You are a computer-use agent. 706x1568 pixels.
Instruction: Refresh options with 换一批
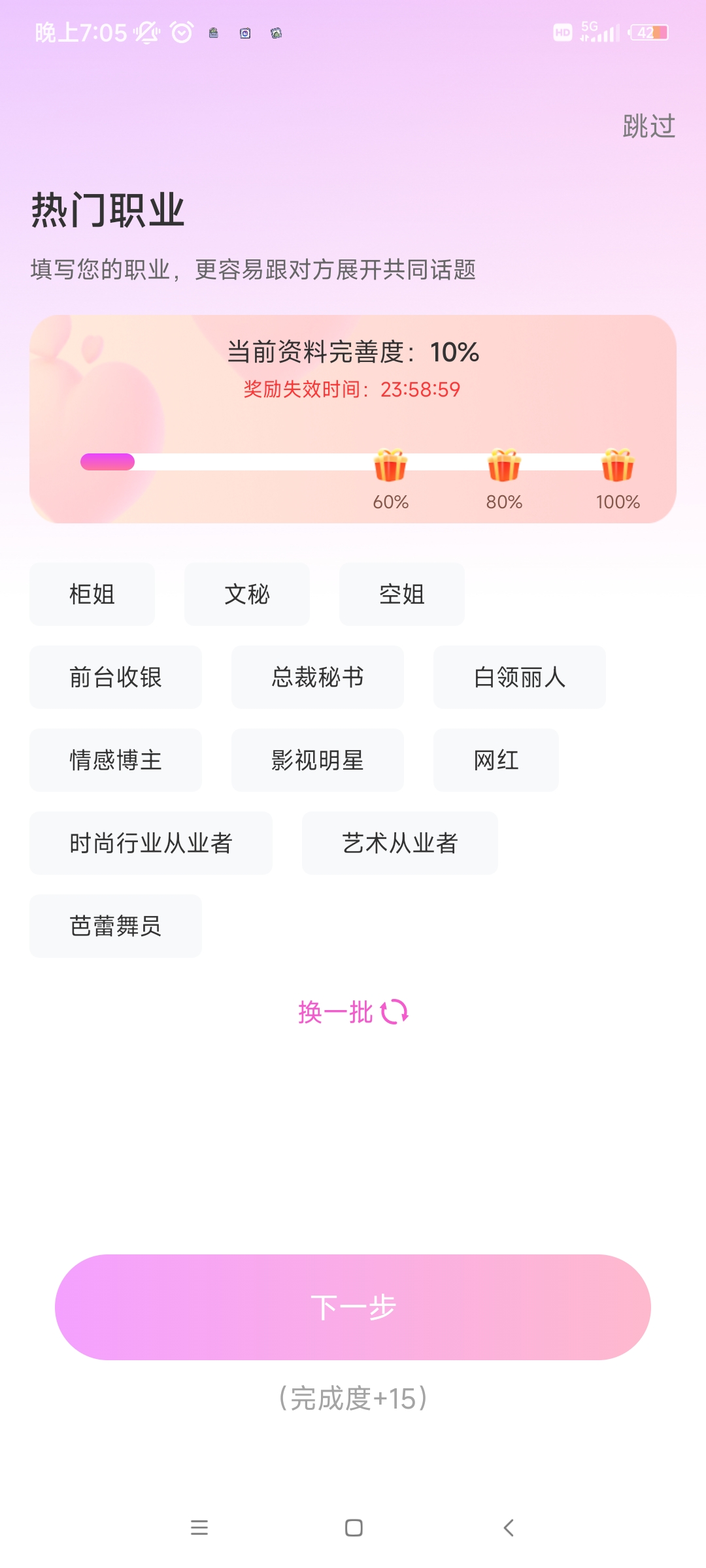point(353,1012)
